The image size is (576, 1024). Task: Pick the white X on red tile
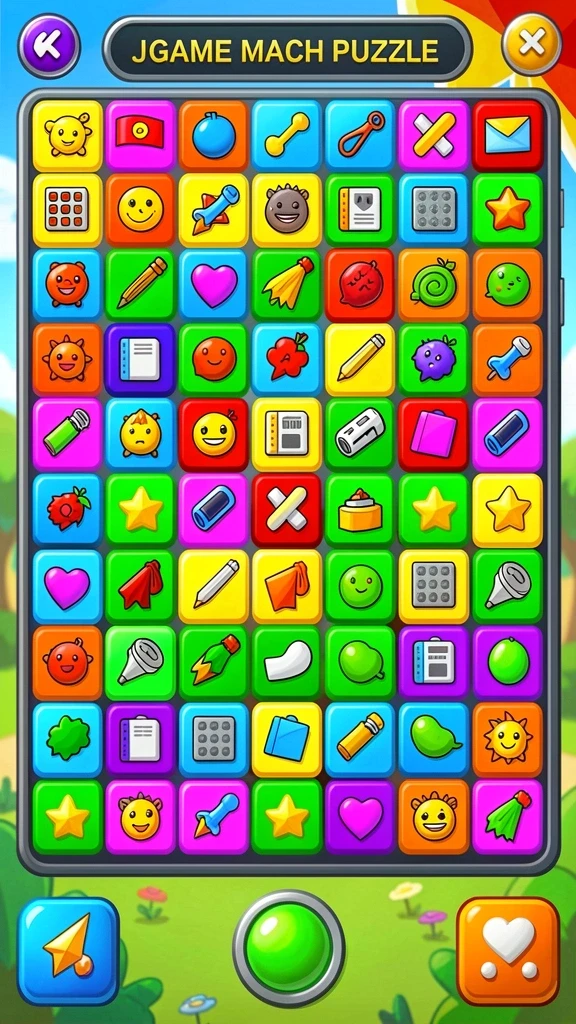point(287,510)
